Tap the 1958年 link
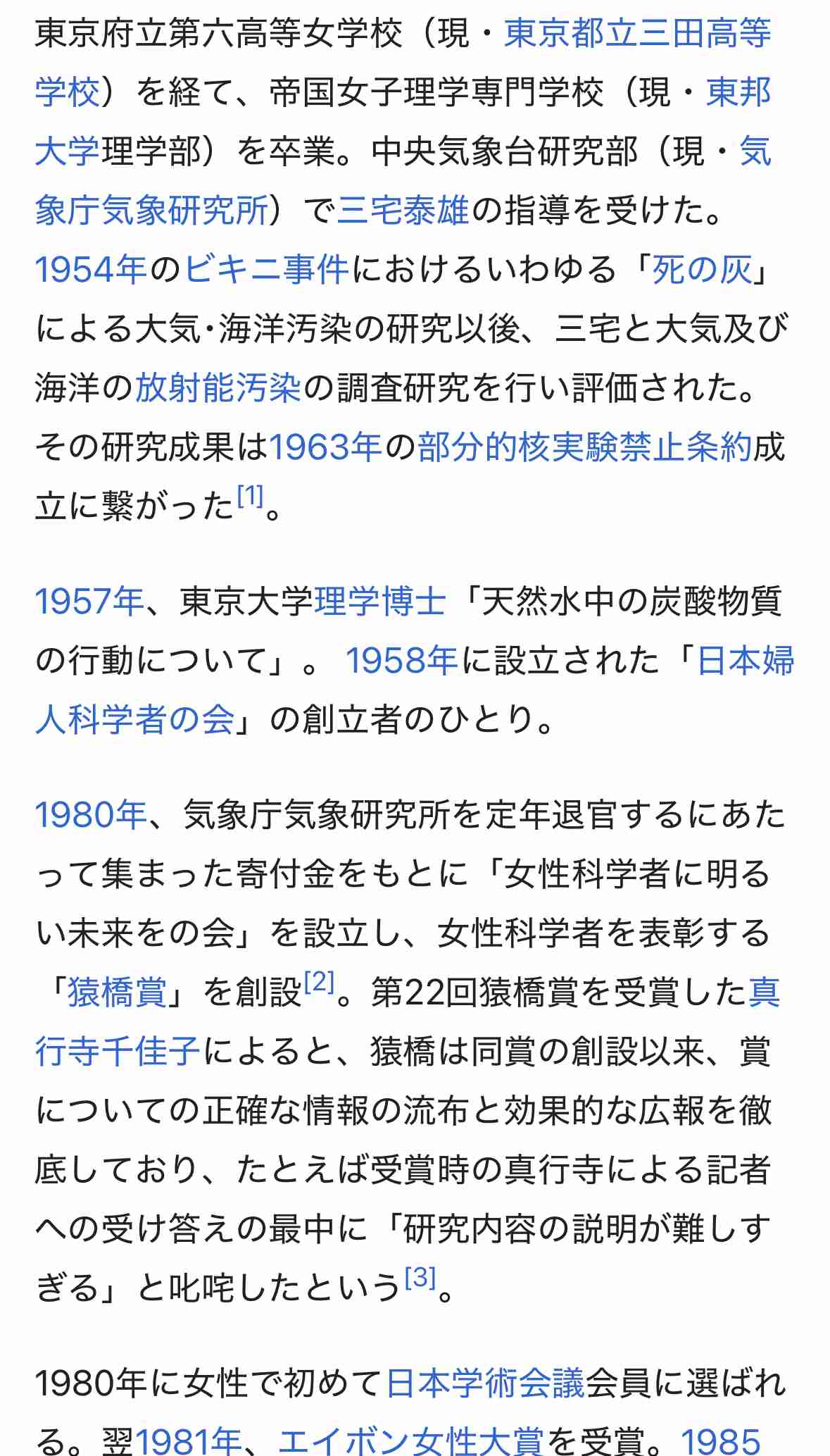This screenshot has height=1456, width=830. (402, 661)
